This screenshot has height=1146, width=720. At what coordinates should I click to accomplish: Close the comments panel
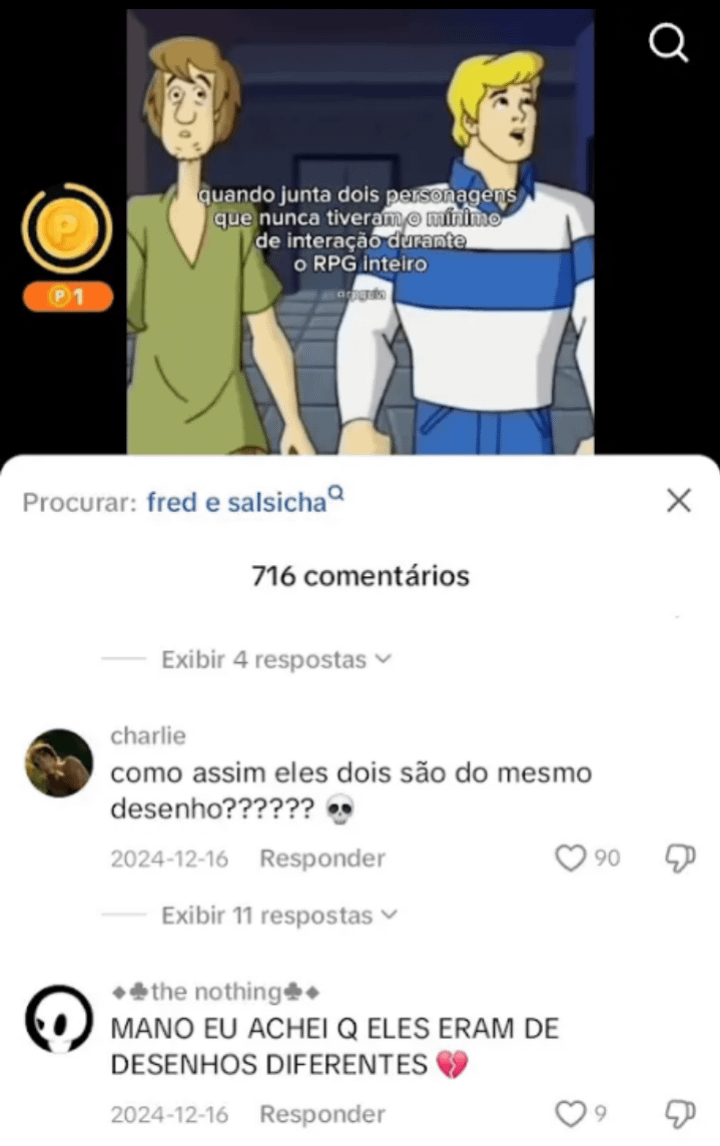[x=679, y=501]
